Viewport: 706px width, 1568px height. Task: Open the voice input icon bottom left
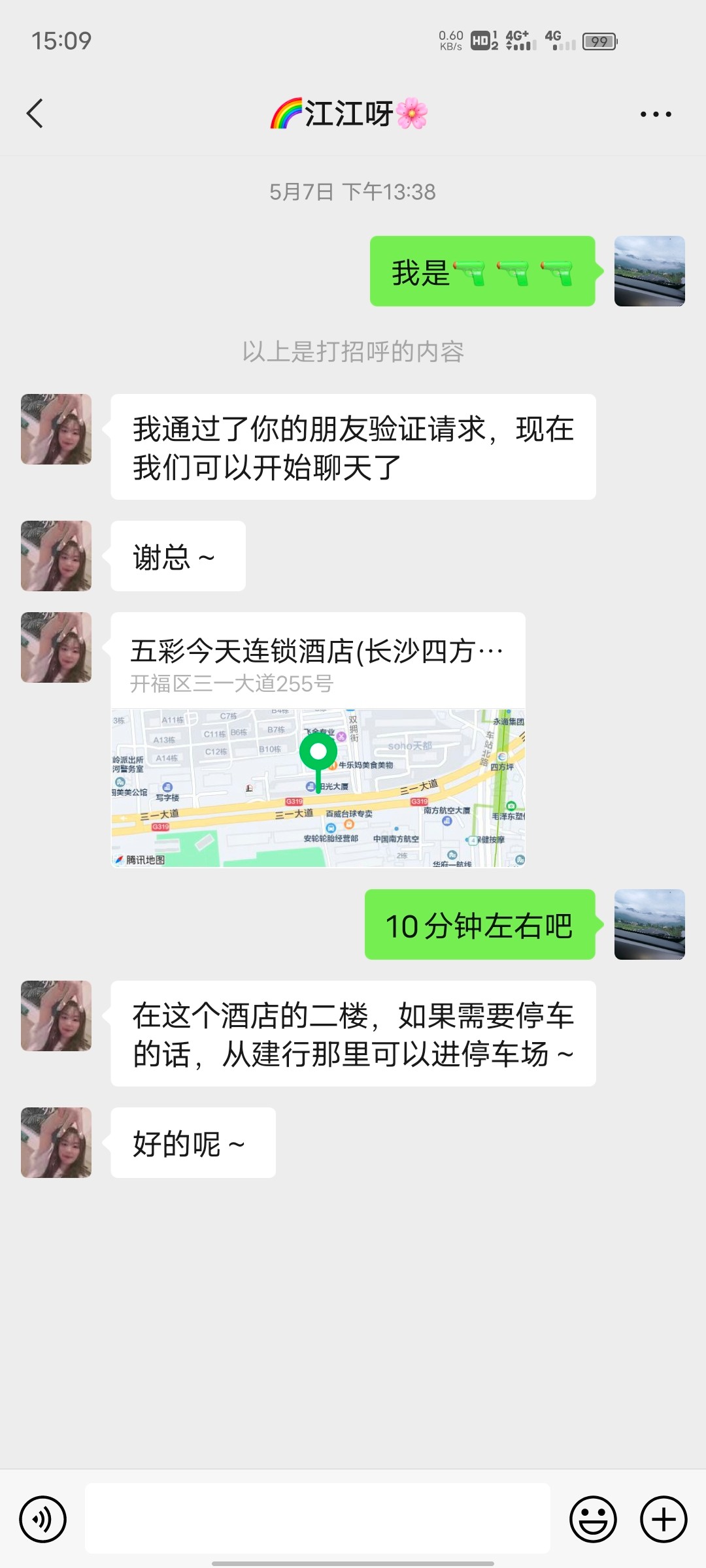pyautogui.click(x=42, y=1519)
